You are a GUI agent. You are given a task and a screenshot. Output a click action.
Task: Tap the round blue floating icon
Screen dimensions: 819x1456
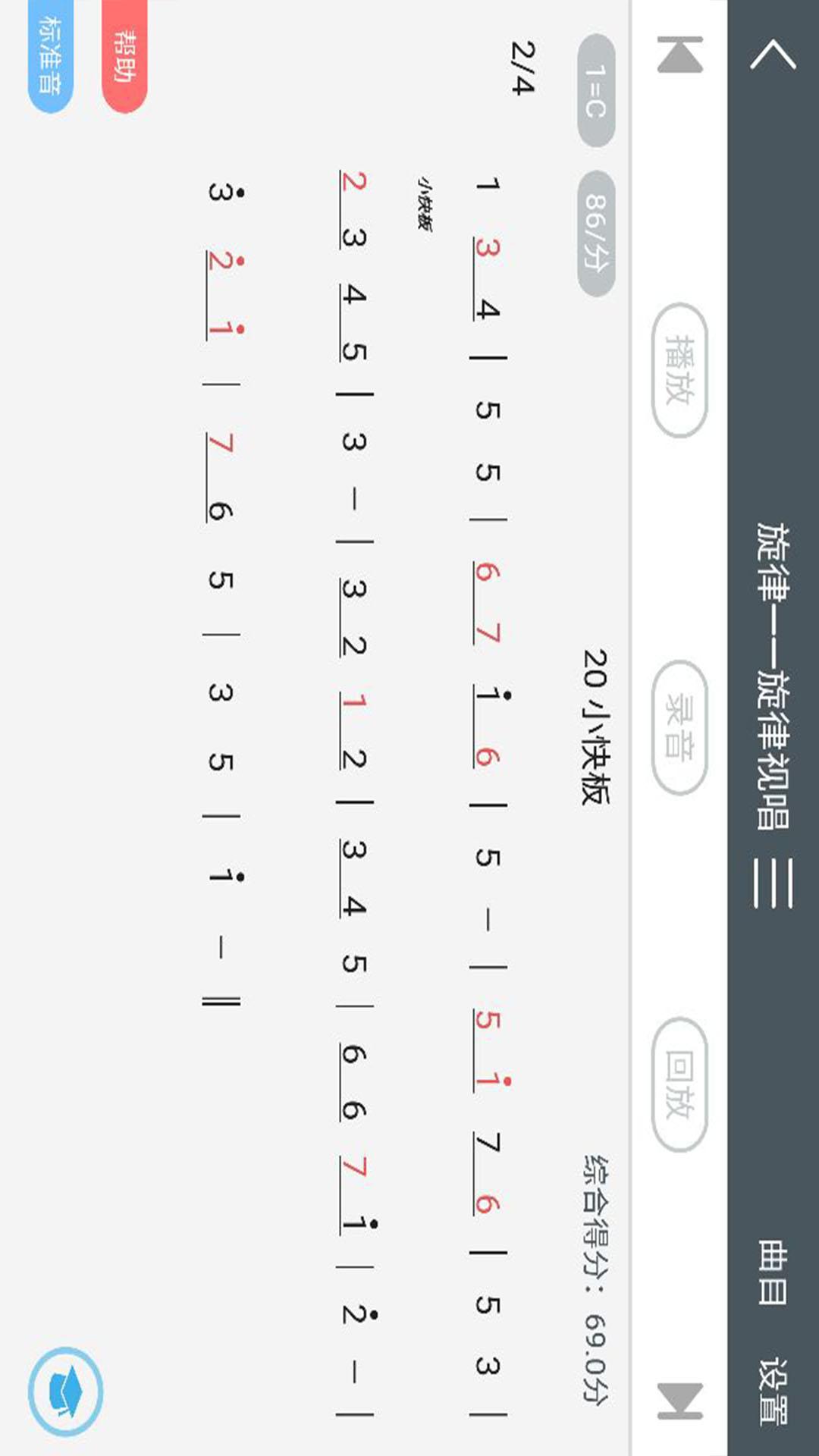click(65, 1392)
